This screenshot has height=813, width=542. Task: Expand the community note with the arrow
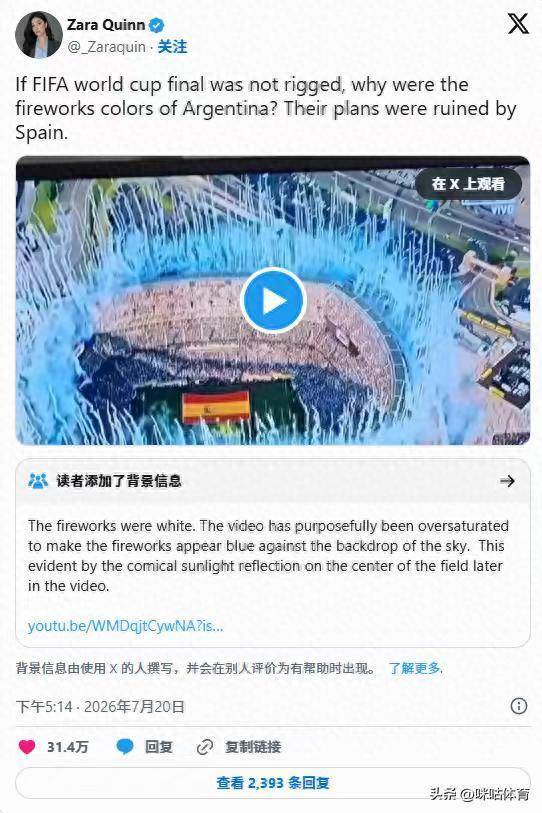[x=507, y=481]
